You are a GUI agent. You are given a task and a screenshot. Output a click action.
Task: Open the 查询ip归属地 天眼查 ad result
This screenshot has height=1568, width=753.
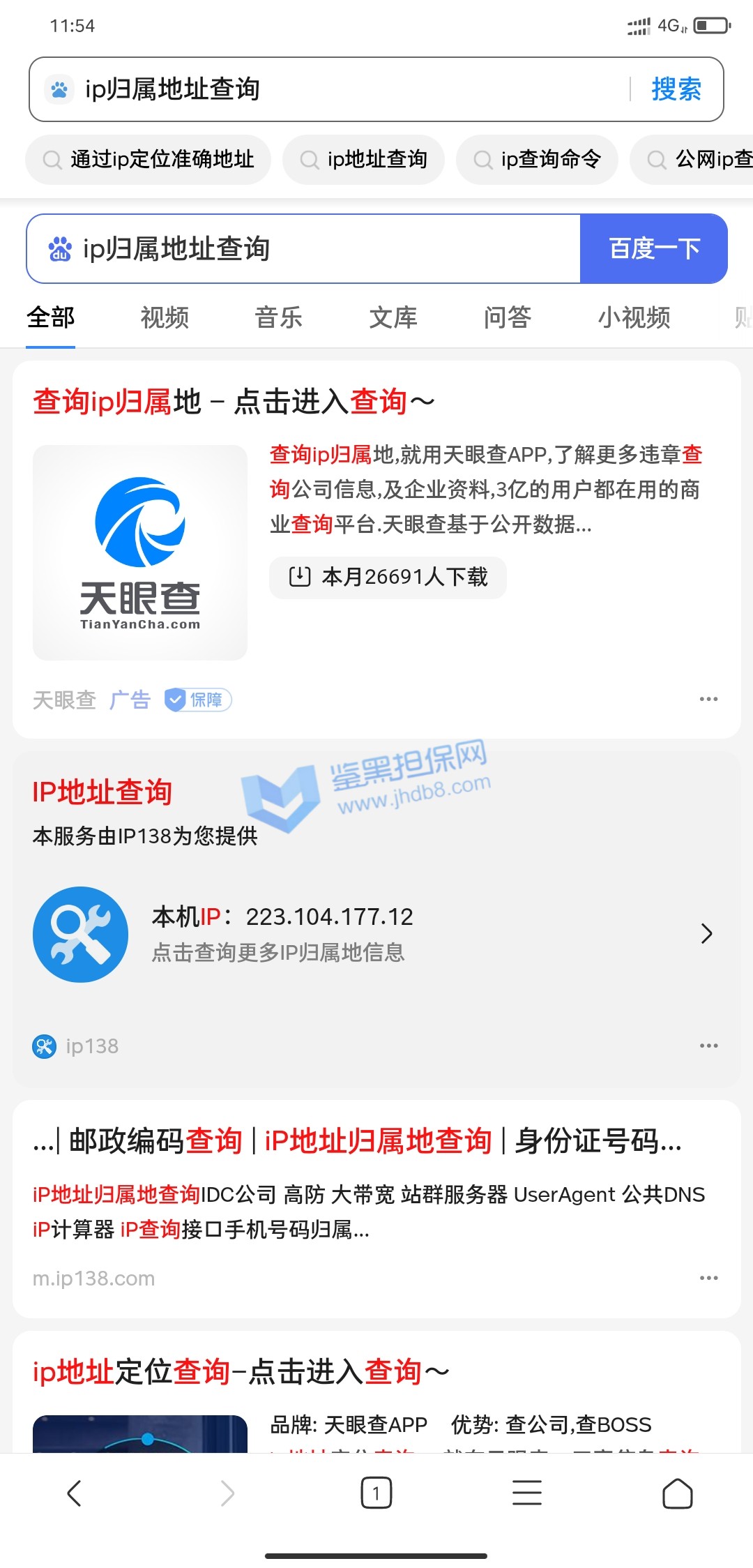pyautogui.click(x=234, y=402)
